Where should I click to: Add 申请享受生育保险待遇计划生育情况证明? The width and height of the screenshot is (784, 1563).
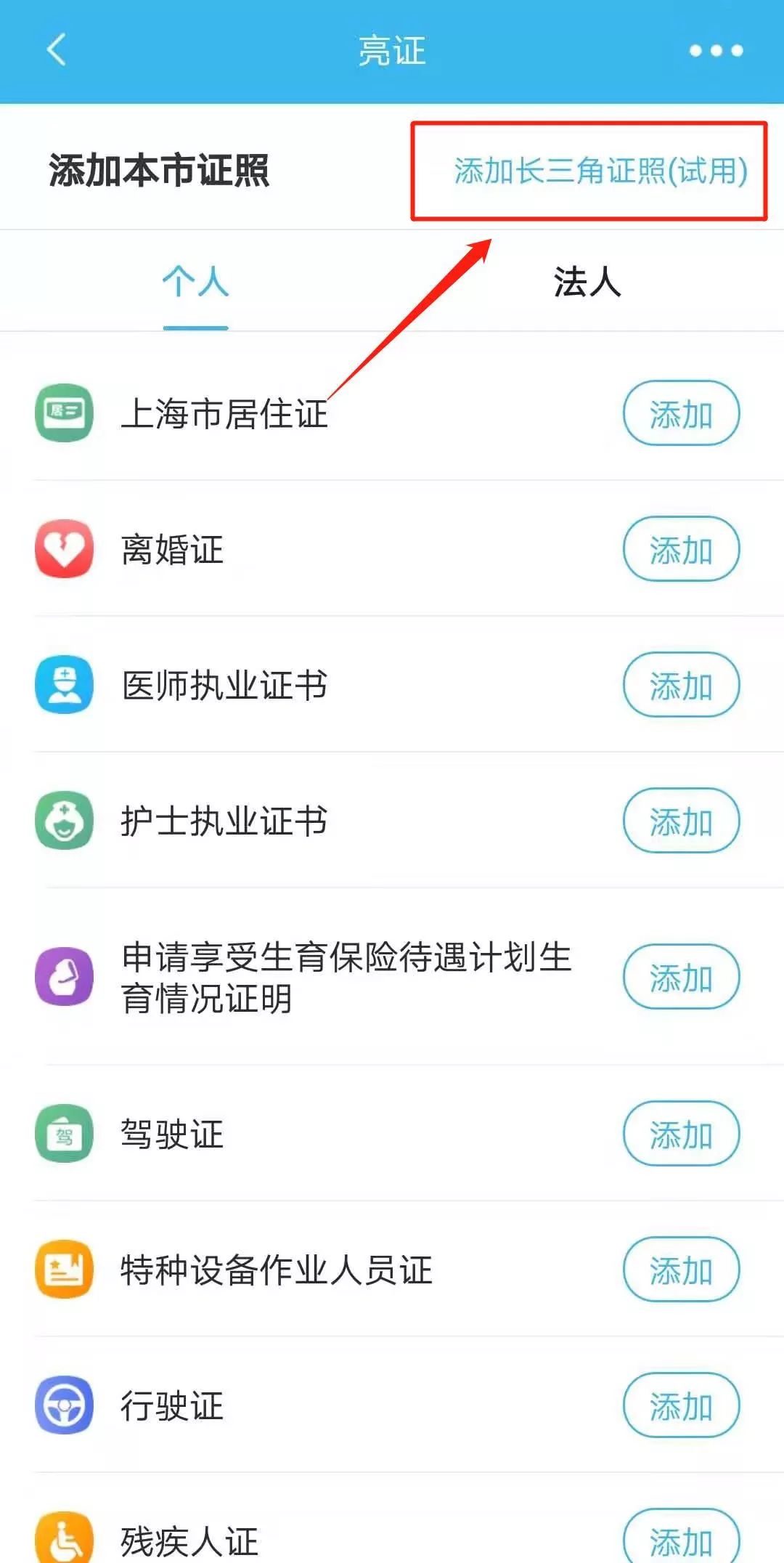(x=681, y=977)
